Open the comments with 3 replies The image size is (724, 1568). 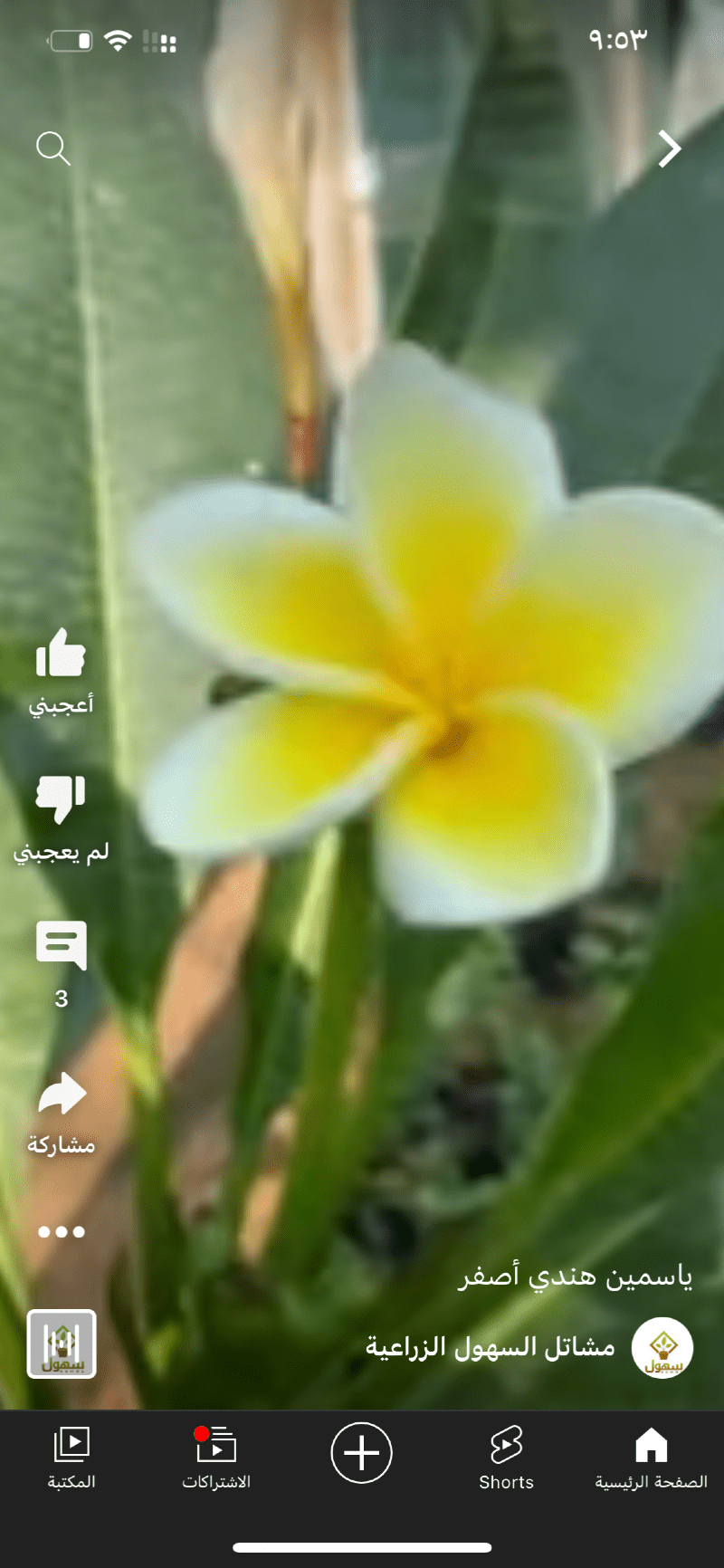tap(61, 947)
